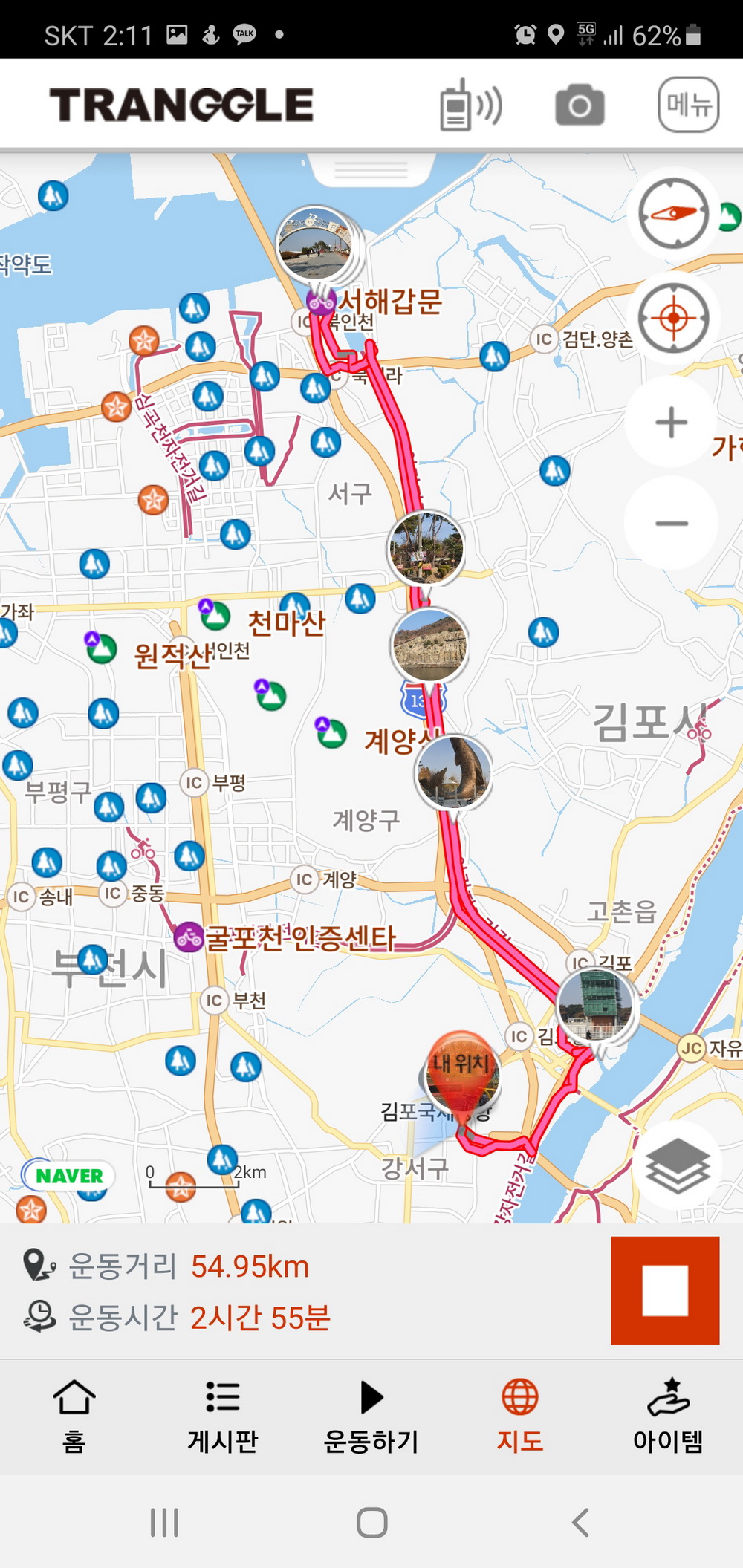Open the map layers selector
The image size is (743, 1568).
[677, 1166]
